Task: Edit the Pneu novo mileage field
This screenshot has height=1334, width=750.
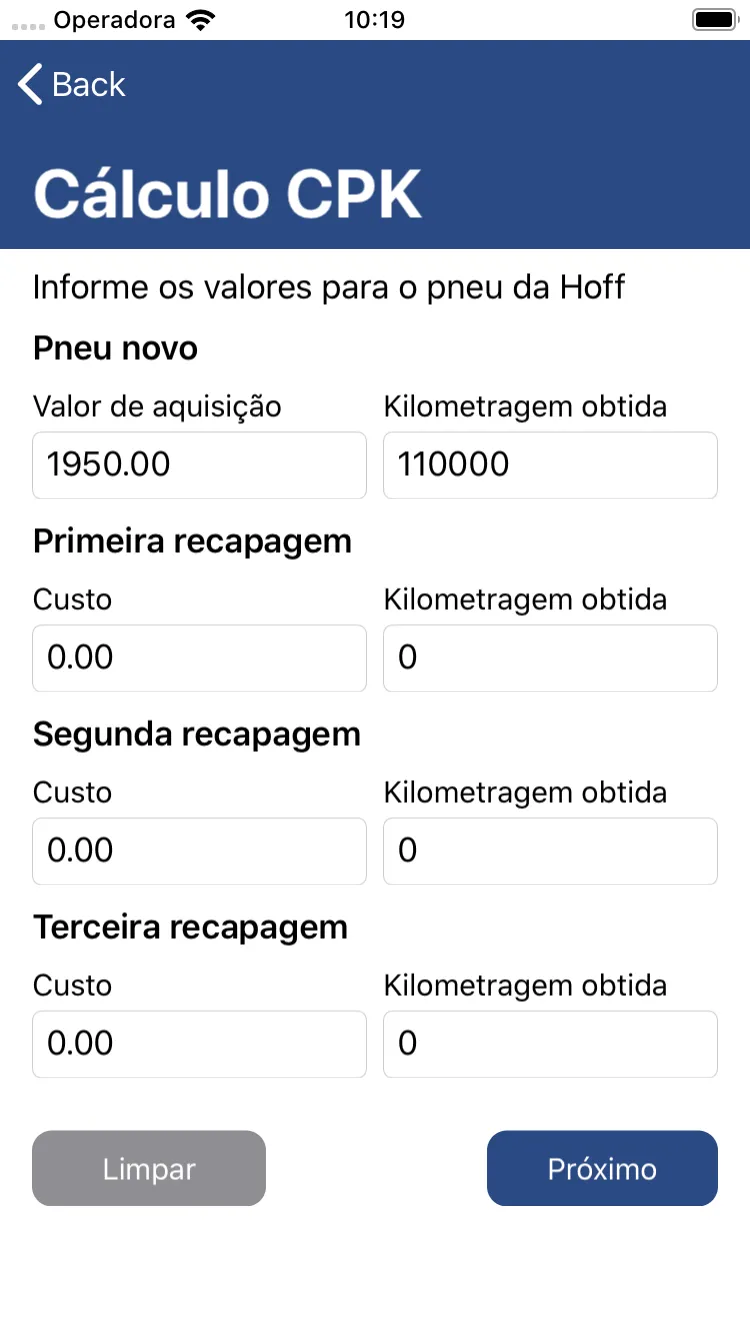Action: (x=550, y=465)
